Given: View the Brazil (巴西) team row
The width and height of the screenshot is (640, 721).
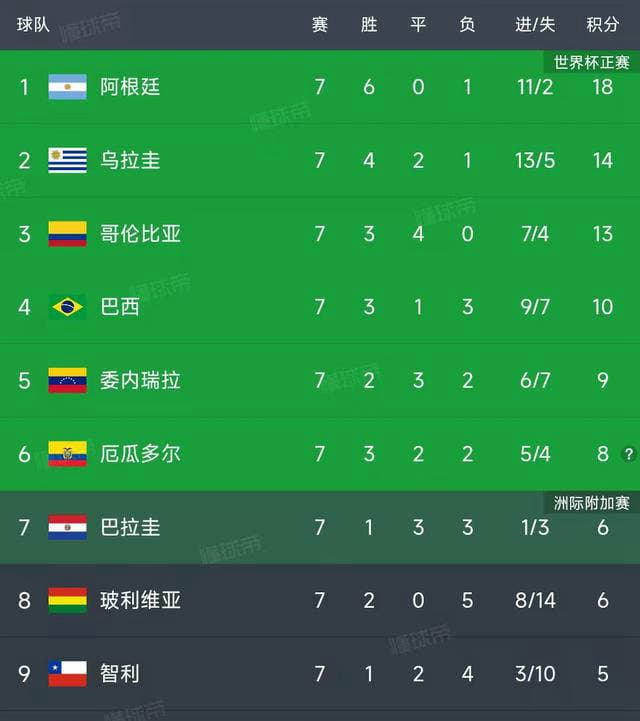Looking at the screenshot, I should click(120, 307).
